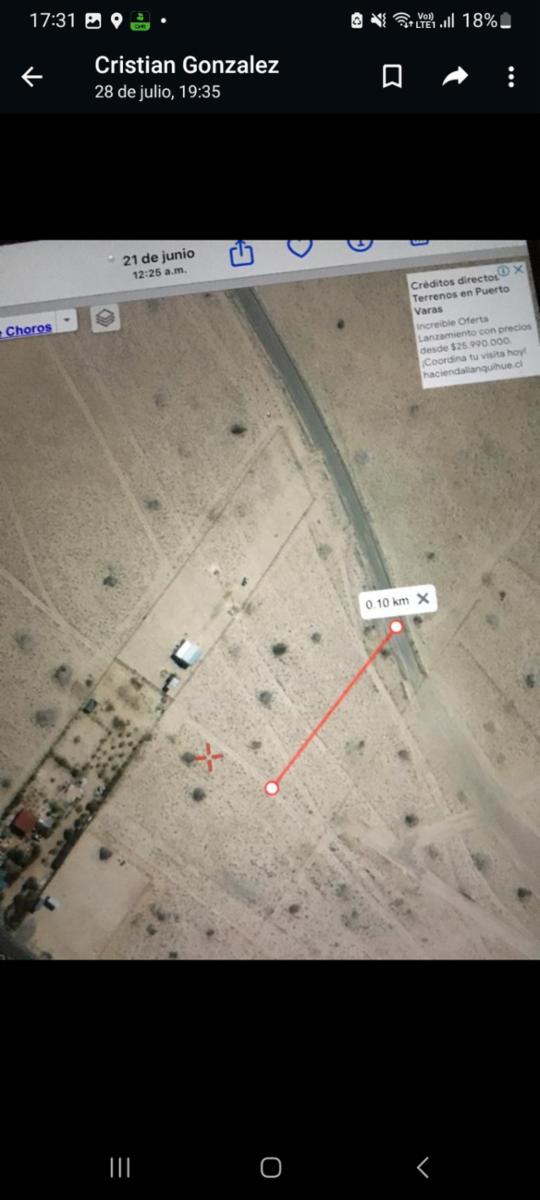Forward this image with the arrow icon
The height and width of the screenshot is (1200, 540).
point(455,77)
